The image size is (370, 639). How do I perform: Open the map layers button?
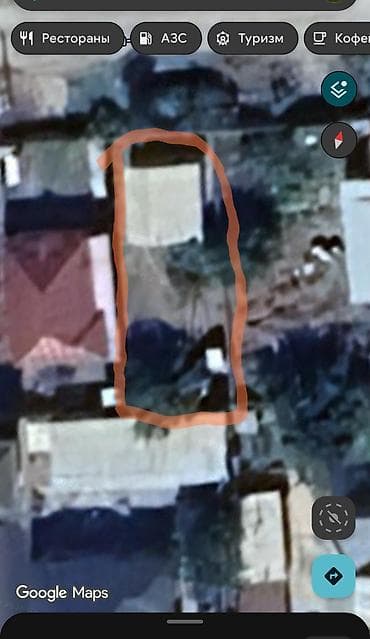[x=339, y=89]
